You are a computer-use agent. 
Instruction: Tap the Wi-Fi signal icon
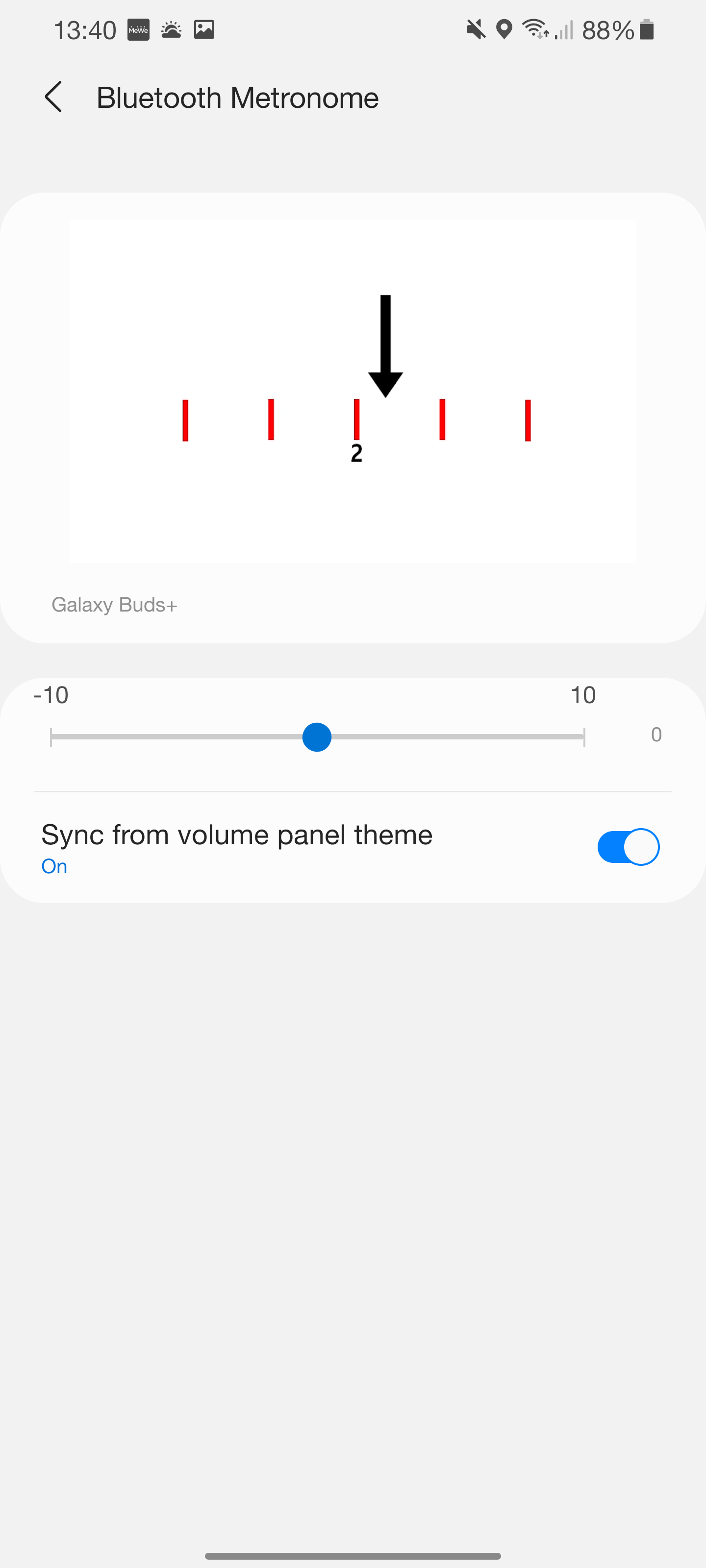click(x=534, y=28)
